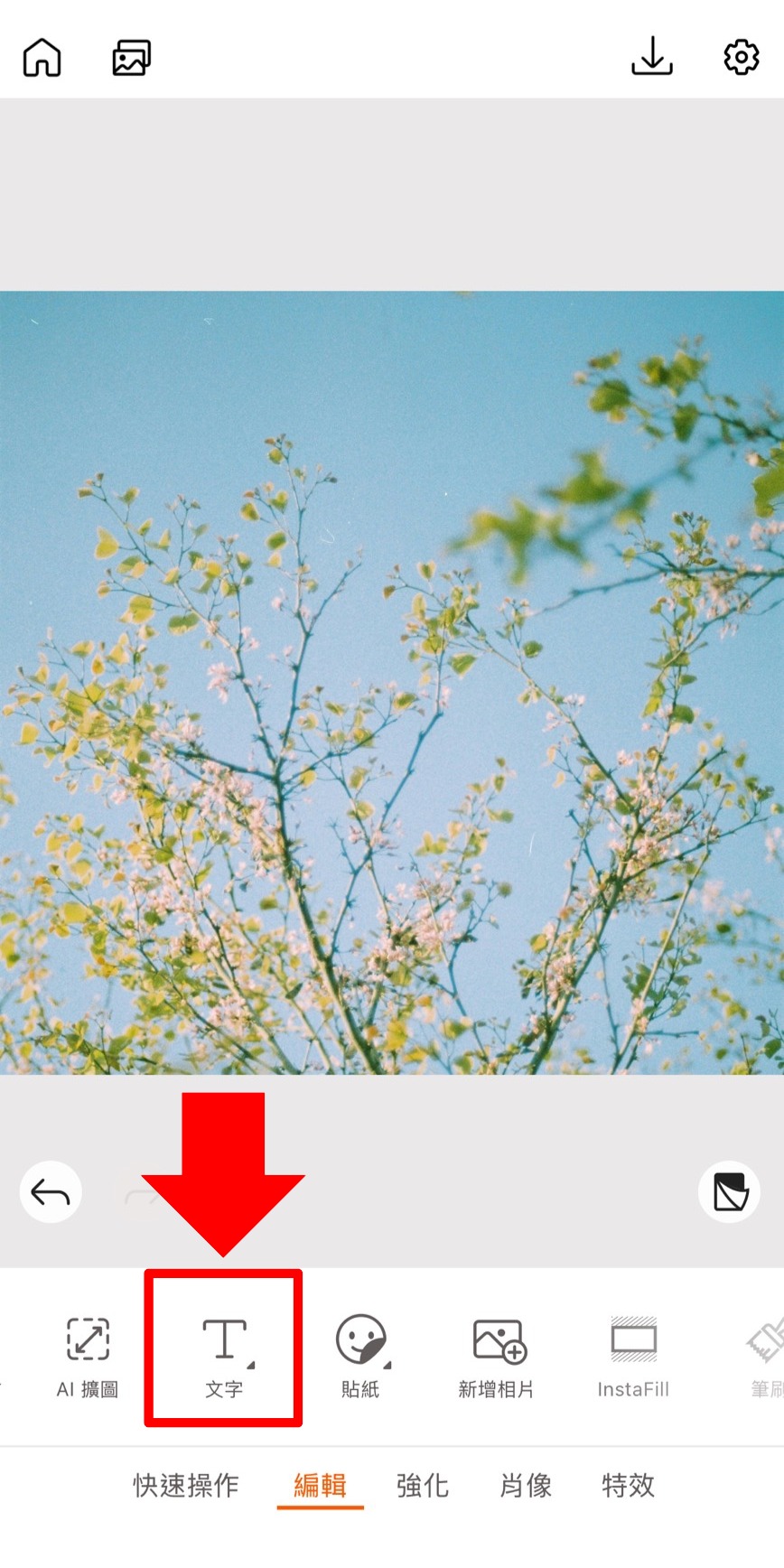Screen dimensions: 784x1568
Task: Switch to the 快速操作 tab
Action: pos(186,1486)
